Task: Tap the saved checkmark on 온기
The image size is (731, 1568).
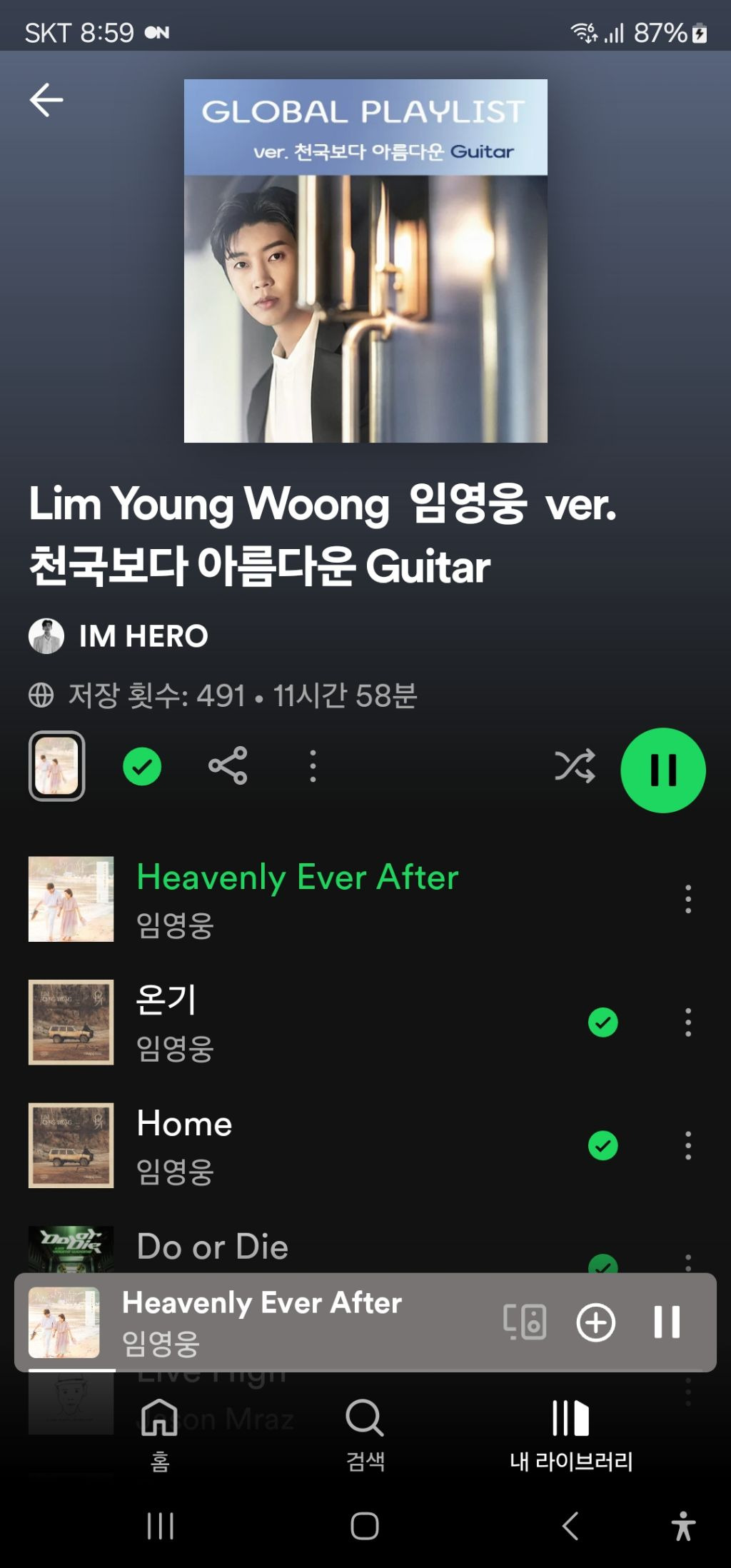Action: (x=603, y=1022)
